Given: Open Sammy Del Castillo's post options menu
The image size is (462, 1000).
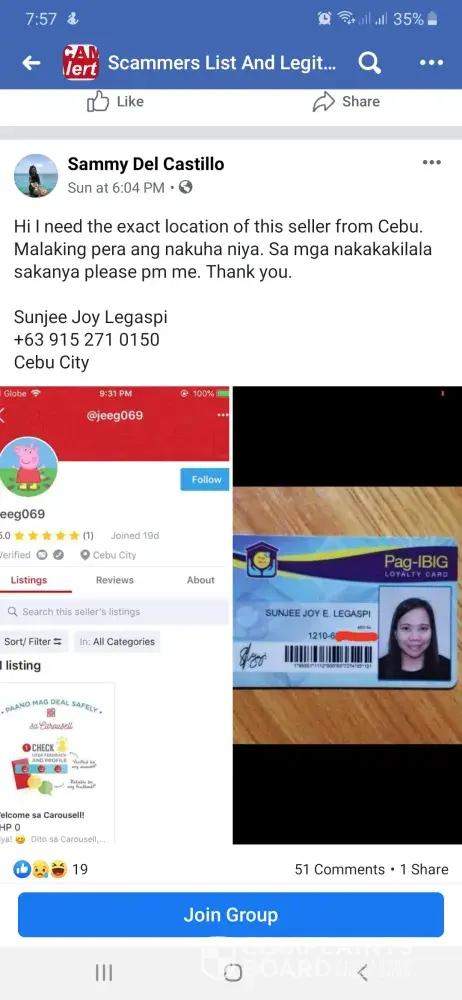Looking at the screenshot, I should (x=432, y=163).
